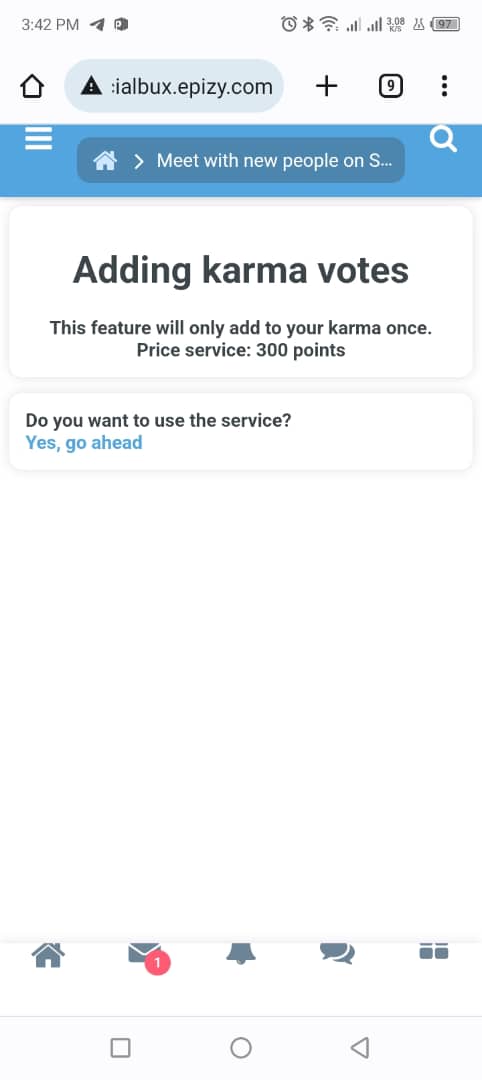482x1080 pixels.
Task: Go to the breadcrumb home icon
Action: point(105,161)
